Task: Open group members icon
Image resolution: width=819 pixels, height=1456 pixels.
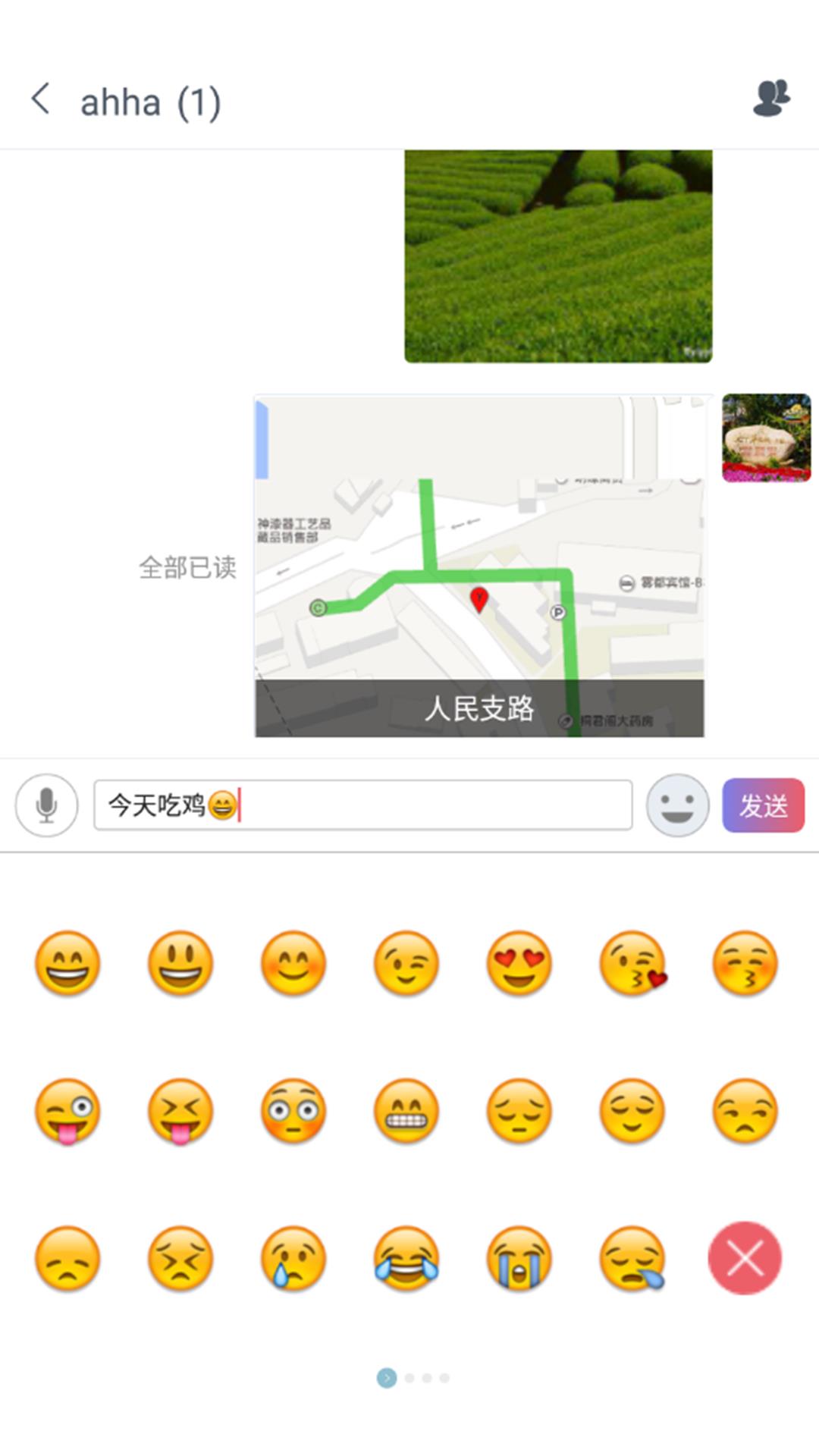Action: (770, 99)
